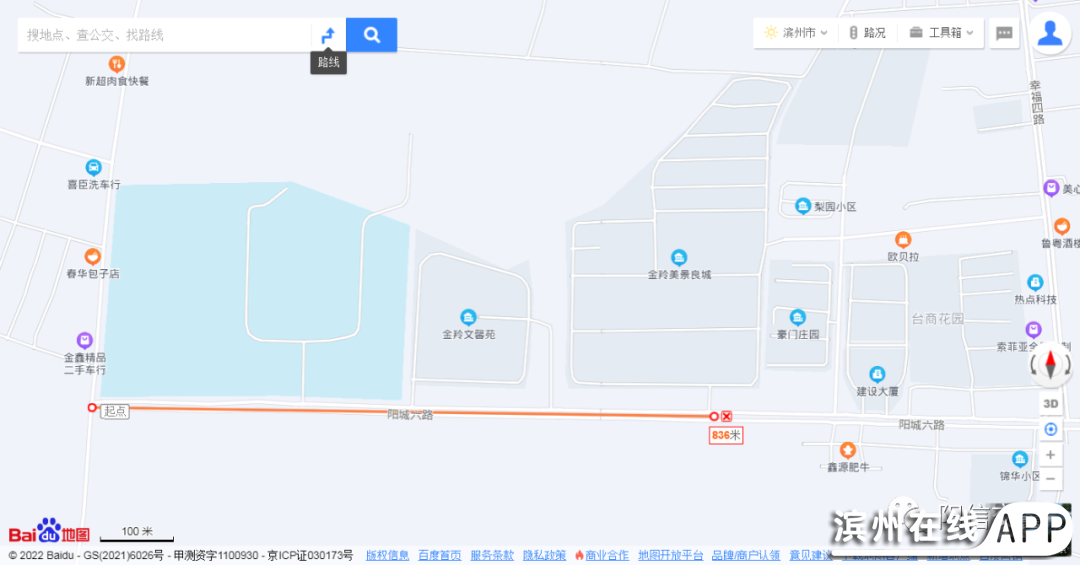Open the 地图开放平台 footer link
1080x565 pixels.
point(671,555)
